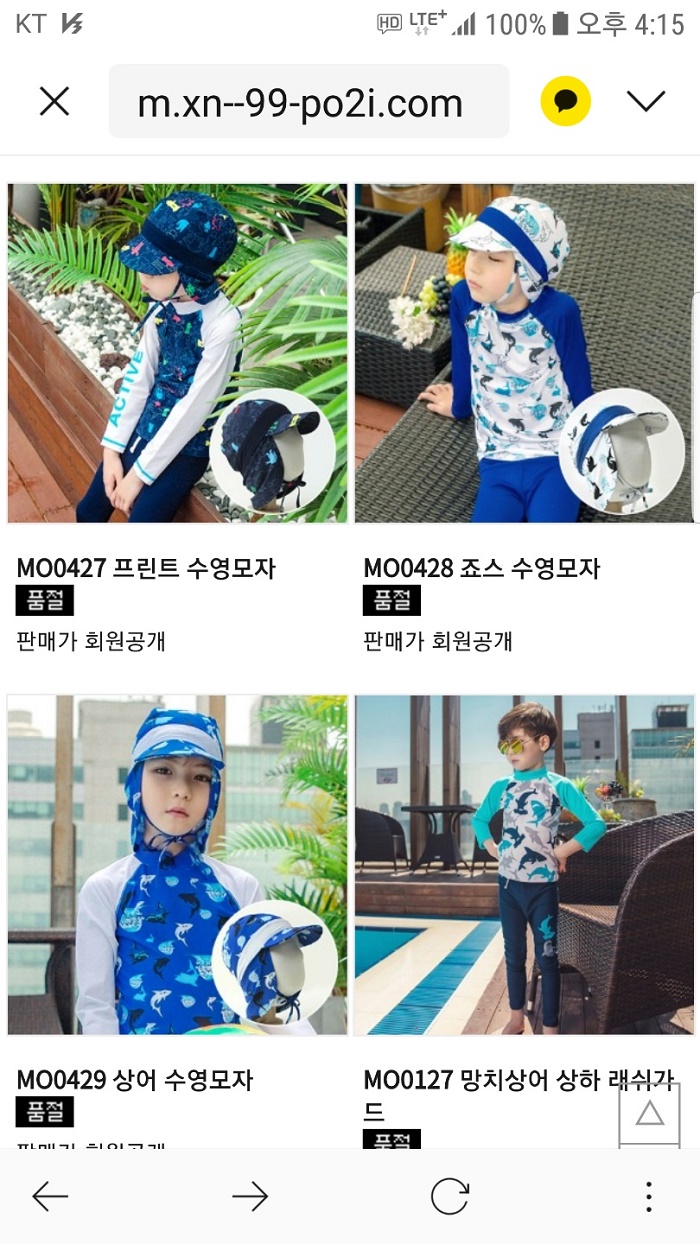This screenshot has width=700, height=1244.
Task: Share via the yellow KakaoTalk chat icon
Action: click(566, 101)
